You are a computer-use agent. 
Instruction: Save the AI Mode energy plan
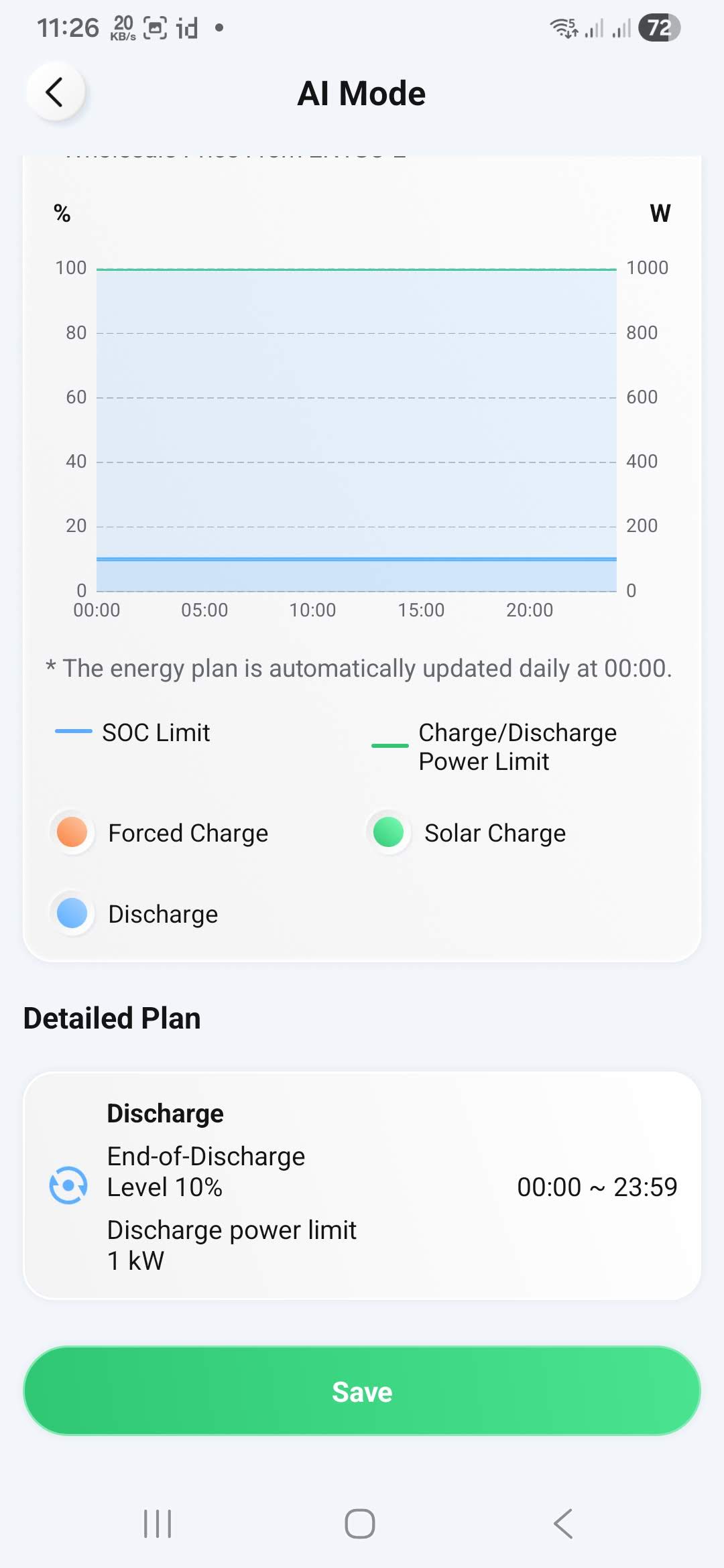click(362, 1391)
